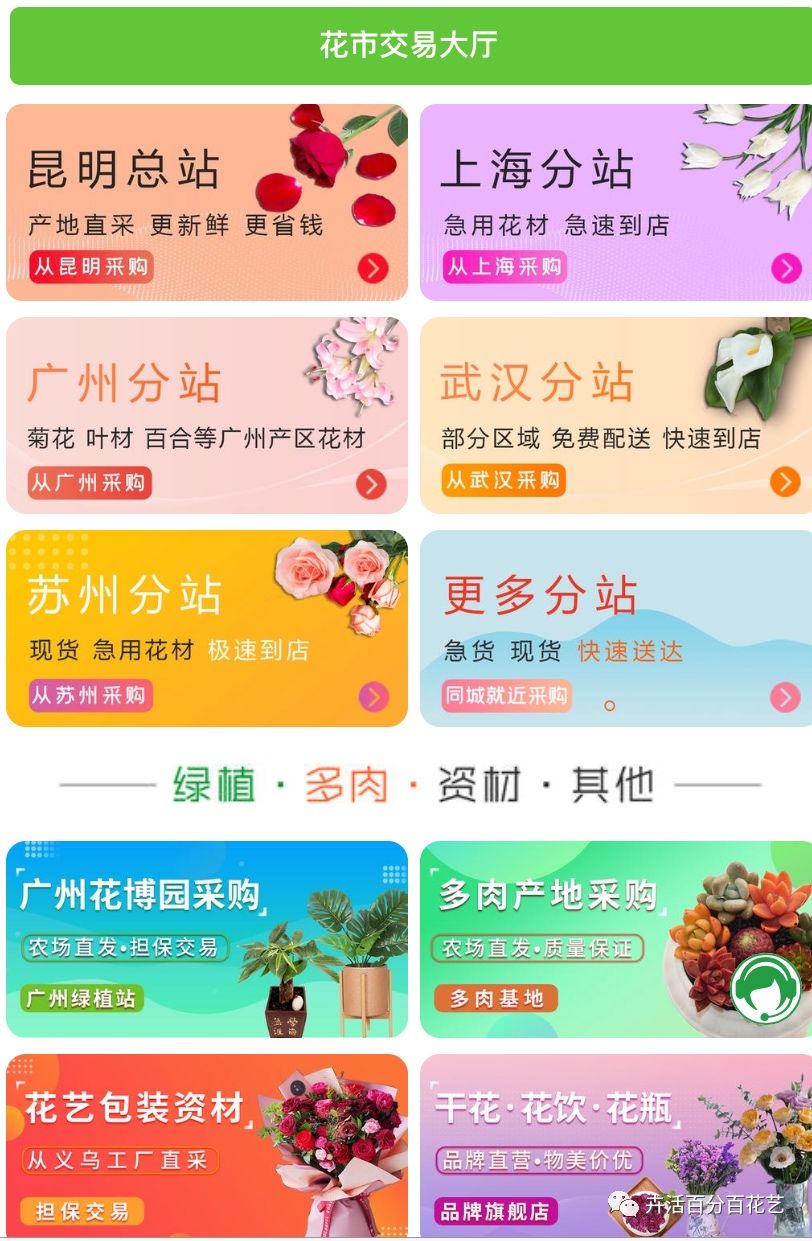Tap the 从武汉采购 button

(x=503, y=481)
